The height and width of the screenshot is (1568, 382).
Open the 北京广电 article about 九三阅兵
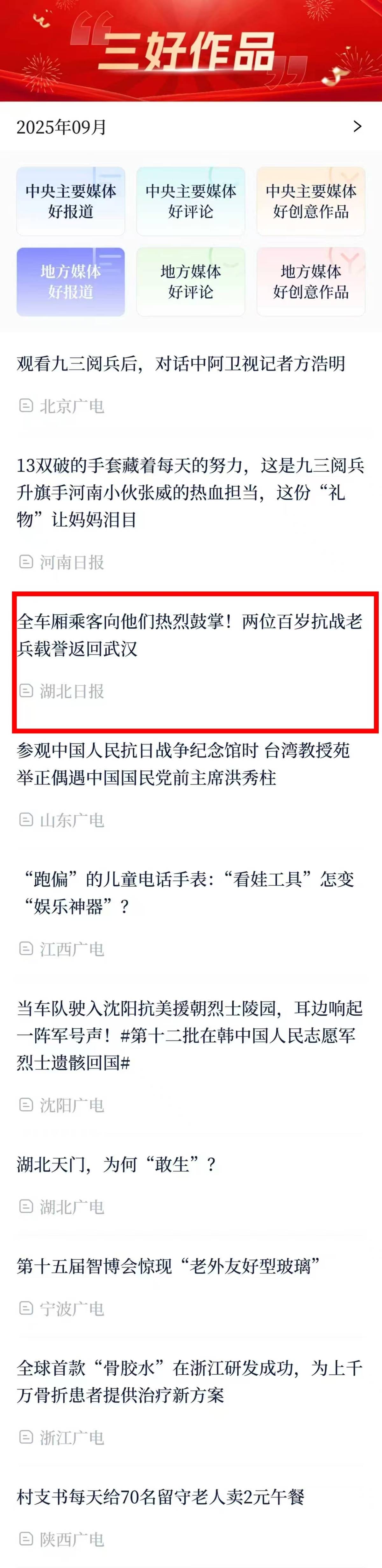[x=191, y=383]
